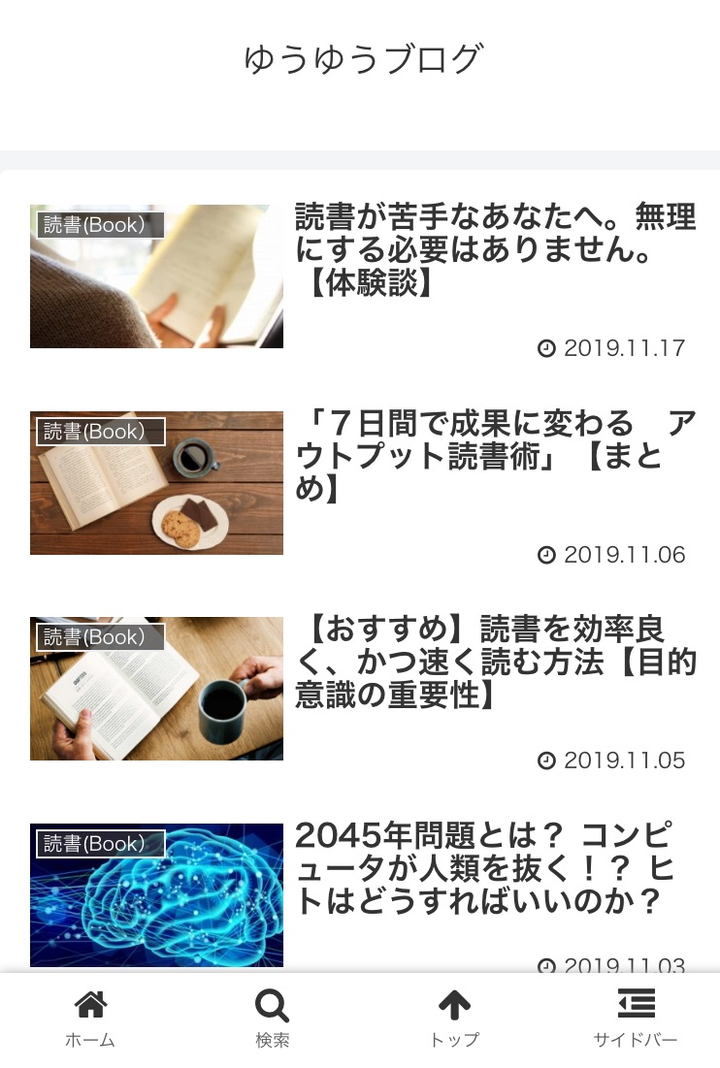Open article 読書が苦手なあなたへ
Screen dimensions: 720x1068
pyautogui.click(x=494, y=250)
